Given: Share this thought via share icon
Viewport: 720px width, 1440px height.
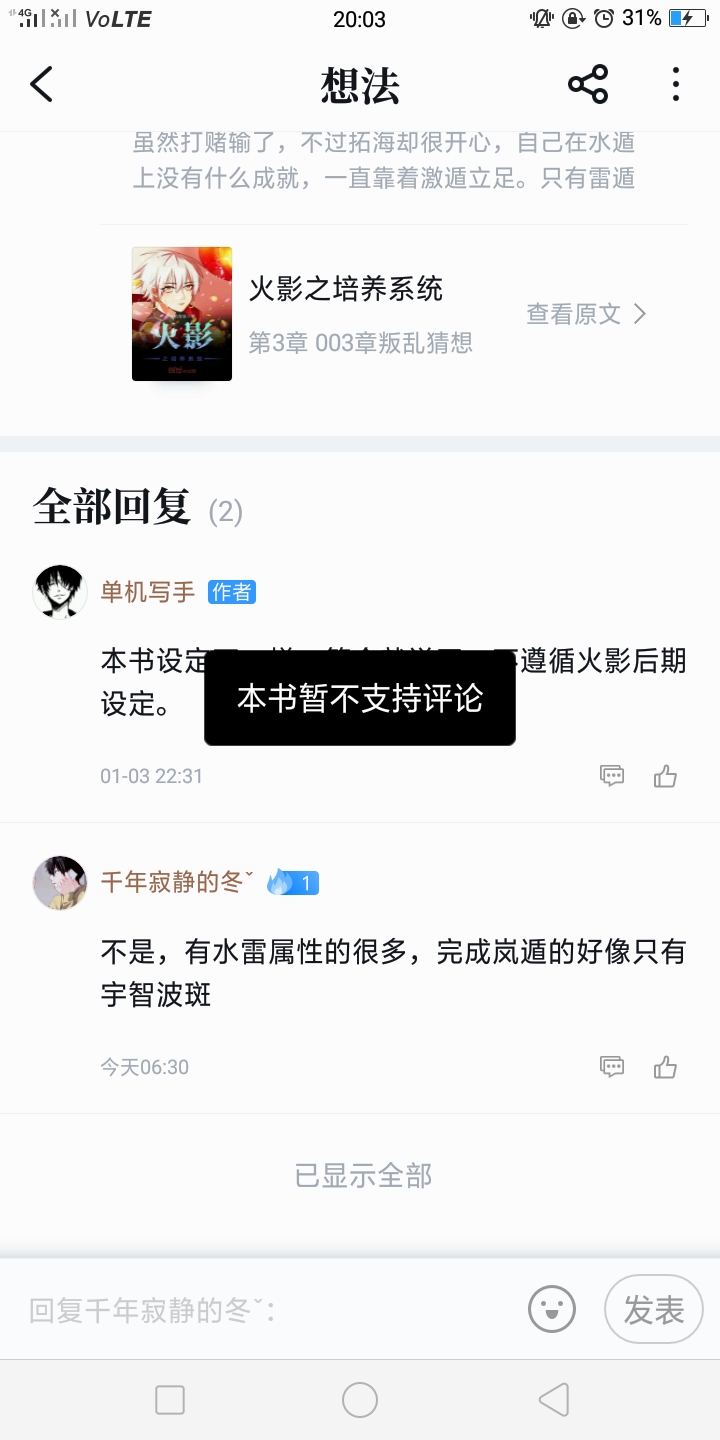Looking at the screenshot, I should click(x=588, y=85).
